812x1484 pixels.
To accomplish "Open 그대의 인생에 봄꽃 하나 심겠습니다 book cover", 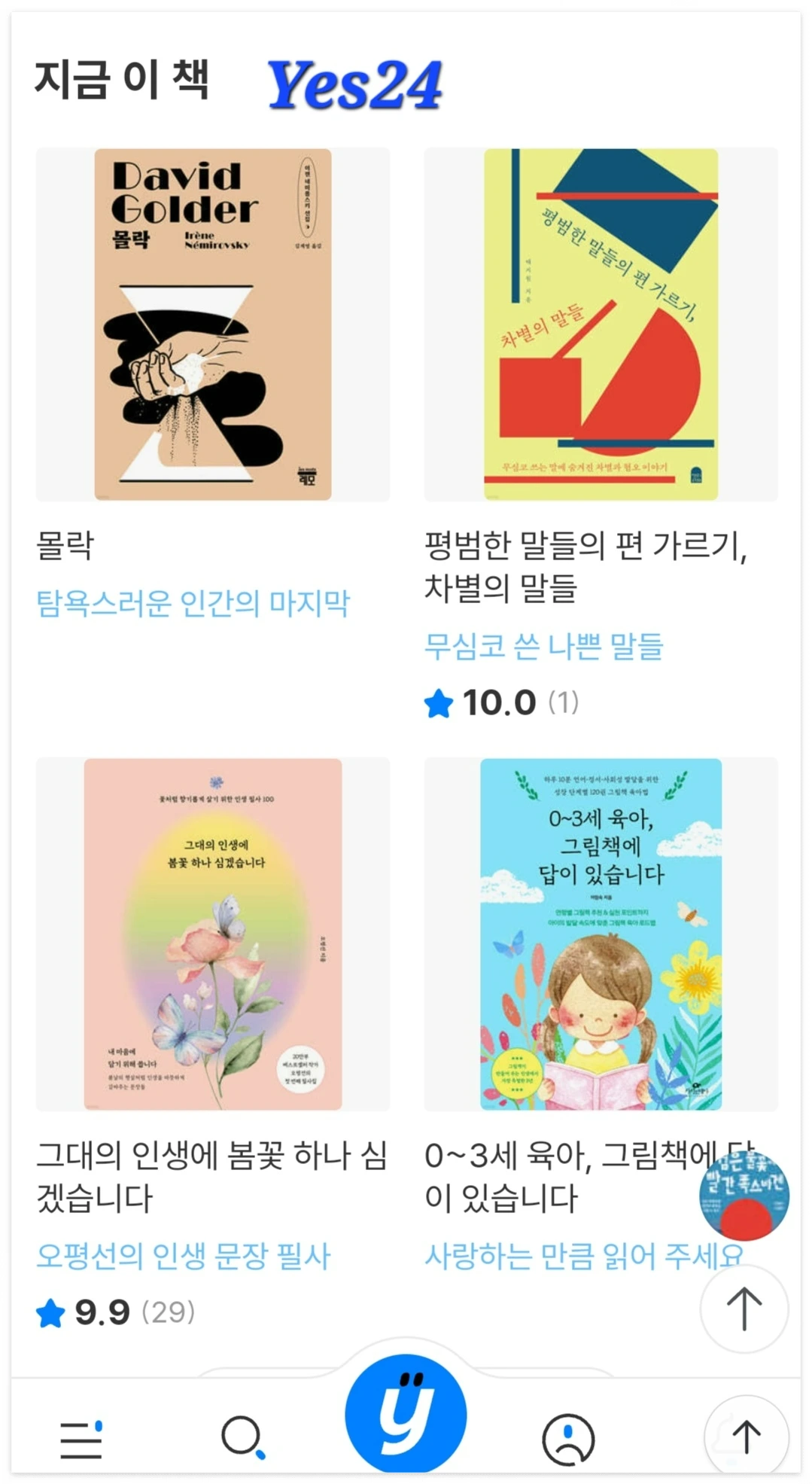I will click(x=213, y=934).
